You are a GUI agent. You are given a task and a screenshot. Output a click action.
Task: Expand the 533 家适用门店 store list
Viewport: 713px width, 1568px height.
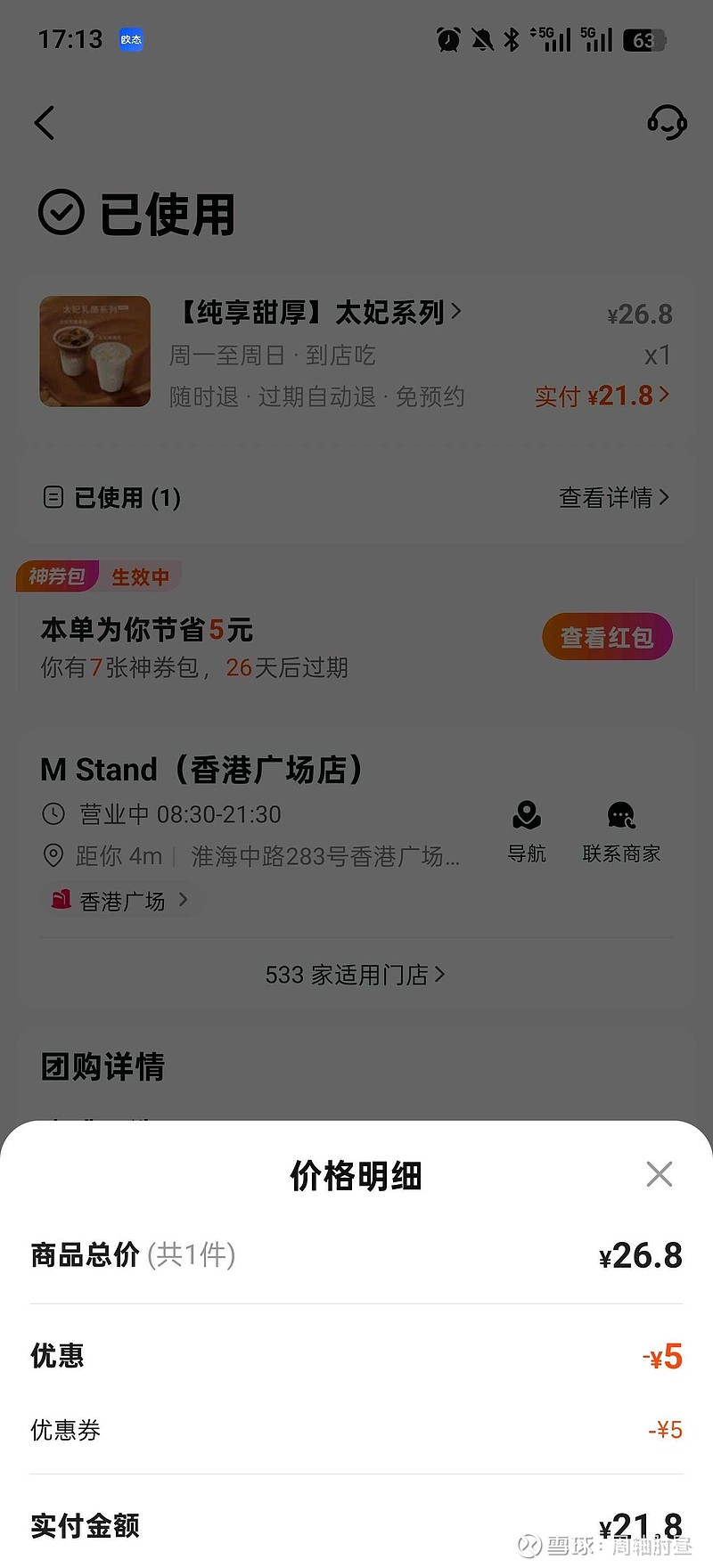(x=356, y=976)
